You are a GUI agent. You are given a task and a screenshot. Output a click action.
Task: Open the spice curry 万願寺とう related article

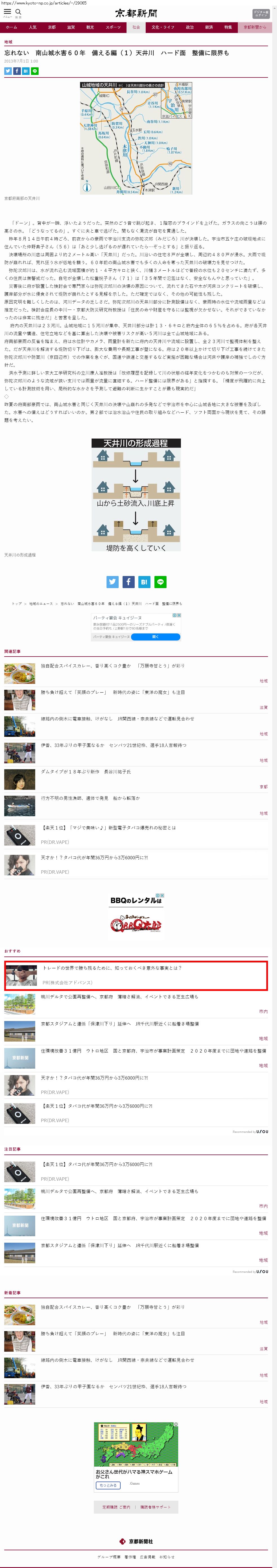tap(112, 666)
